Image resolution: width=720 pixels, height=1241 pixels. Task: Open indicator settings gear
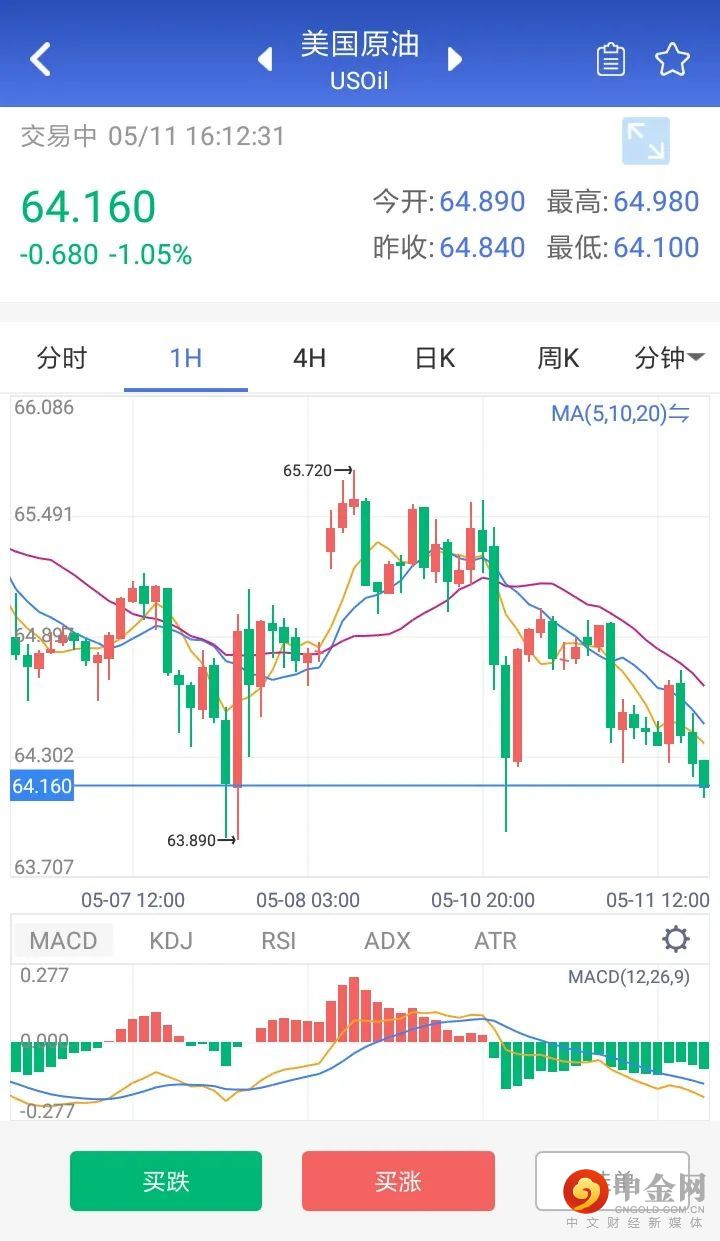(676, 939)
